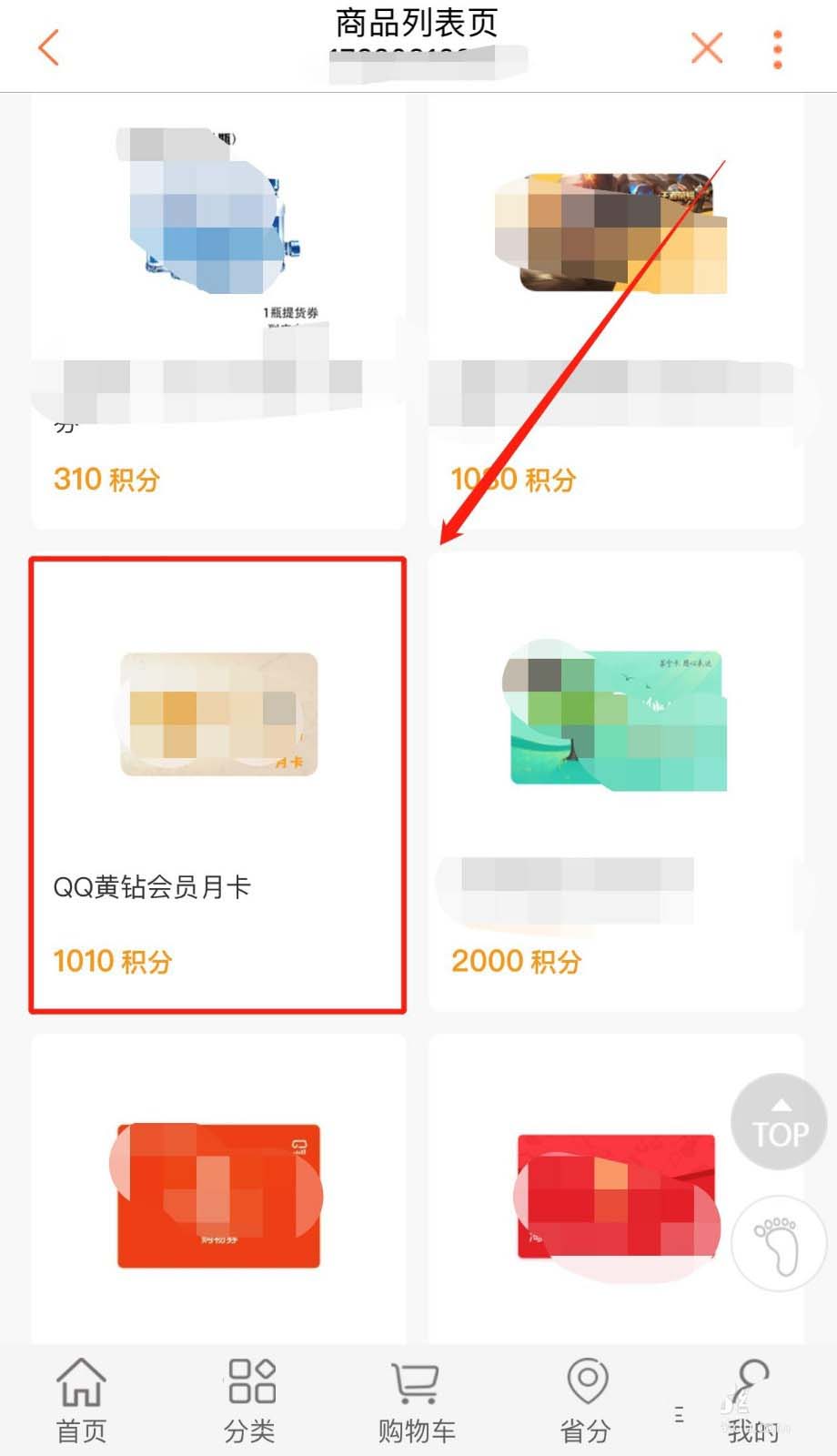Go back using the orange arrow

(49, 47)
